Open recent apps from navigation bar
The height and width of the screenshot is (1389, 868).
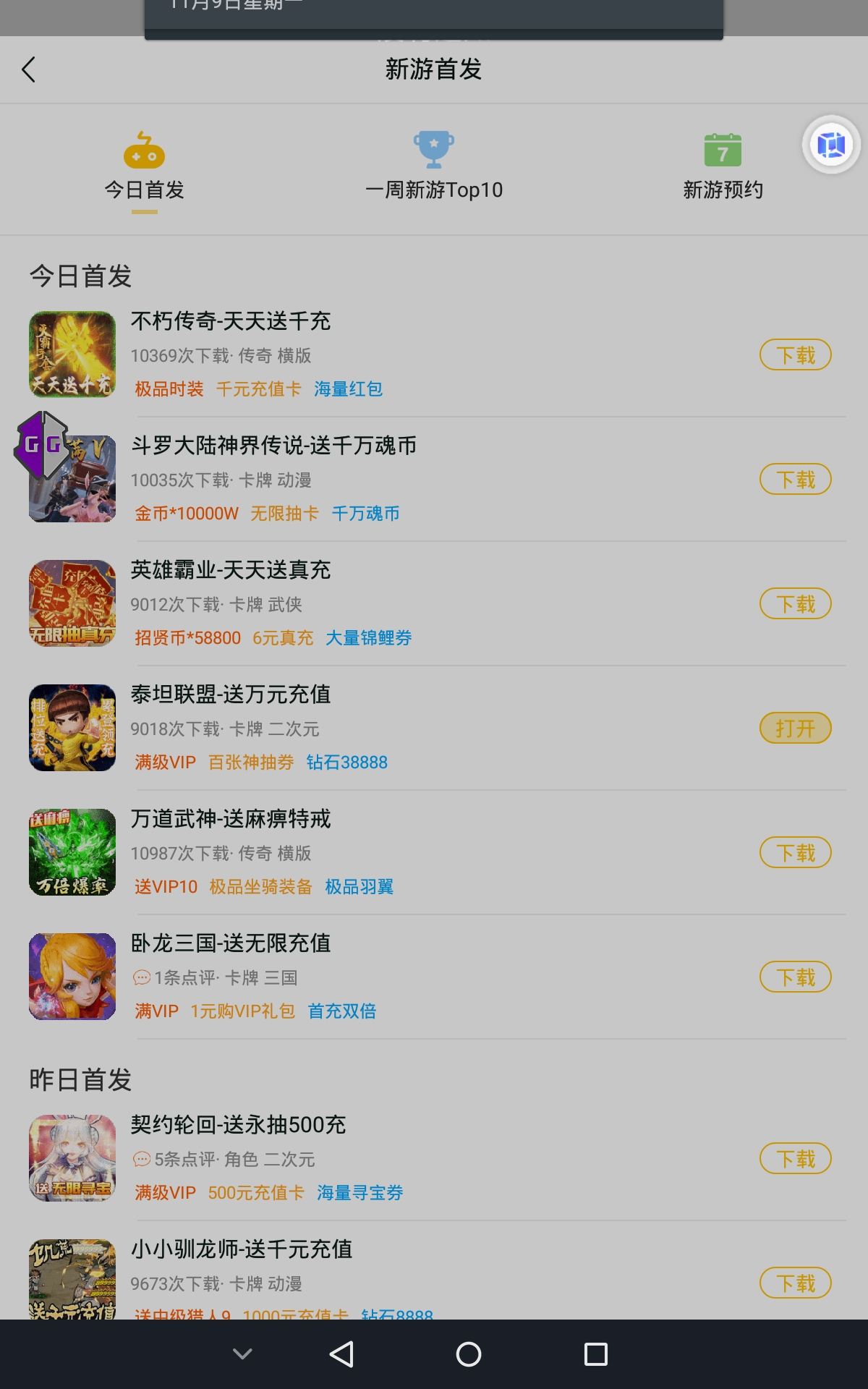[x=595, y=1354]
